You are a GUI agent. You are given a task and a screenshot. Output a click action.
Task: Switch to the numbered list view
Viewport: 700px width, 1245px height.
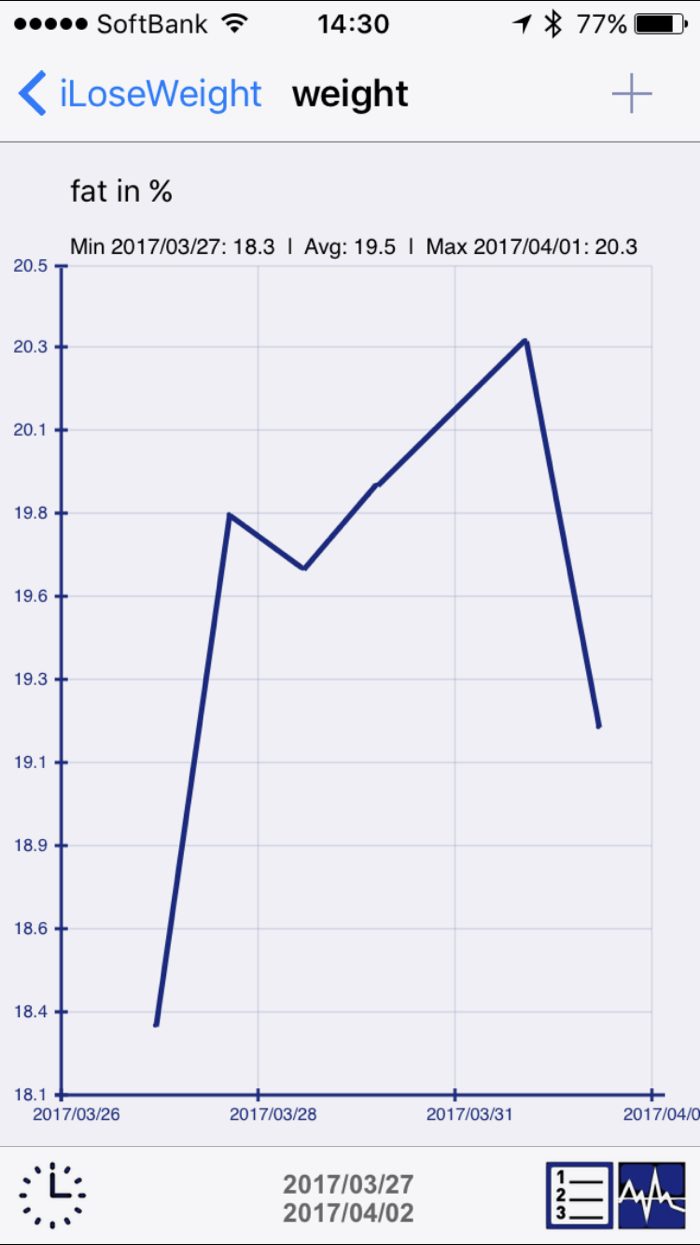tap(579, 1195)
